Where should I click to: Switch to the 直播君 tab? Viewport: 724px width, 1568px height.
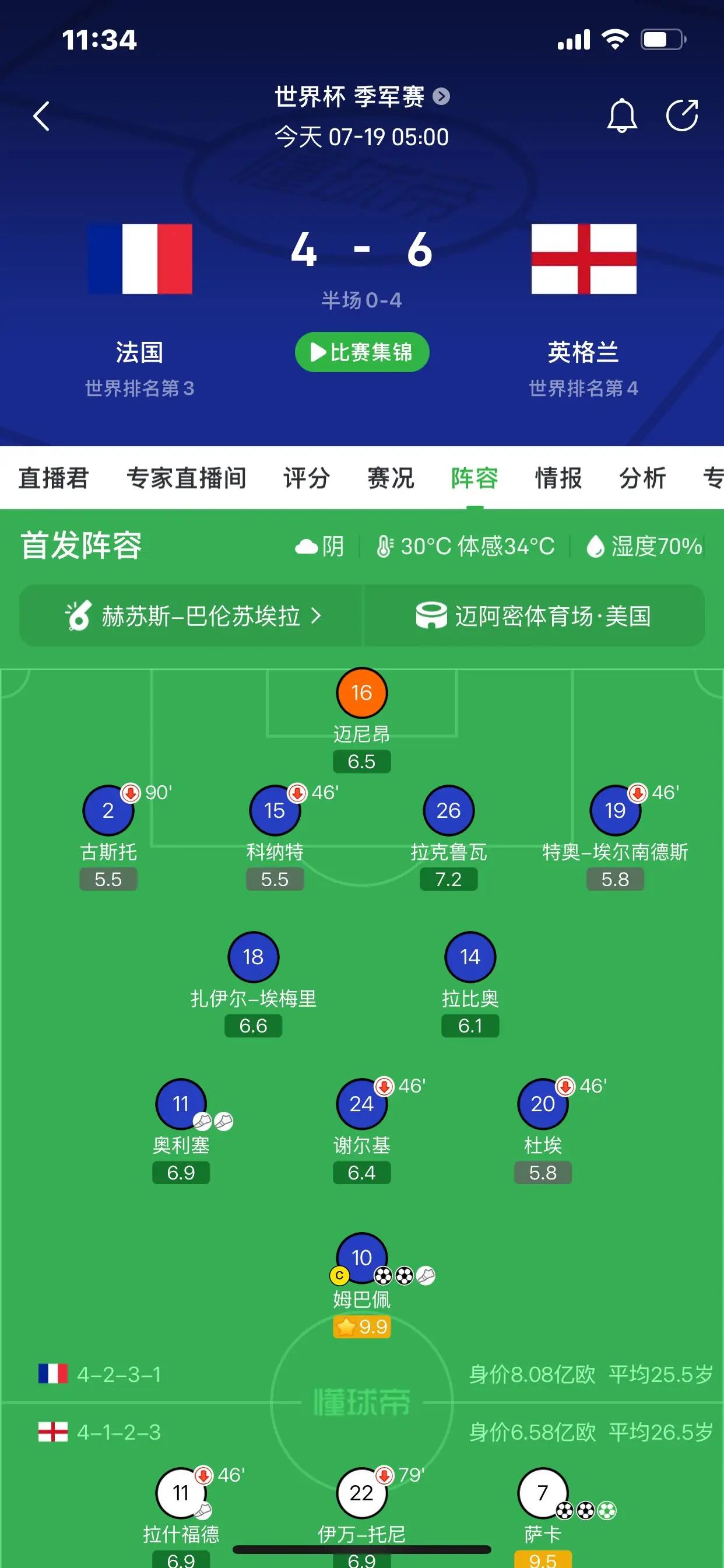[54, 478]
